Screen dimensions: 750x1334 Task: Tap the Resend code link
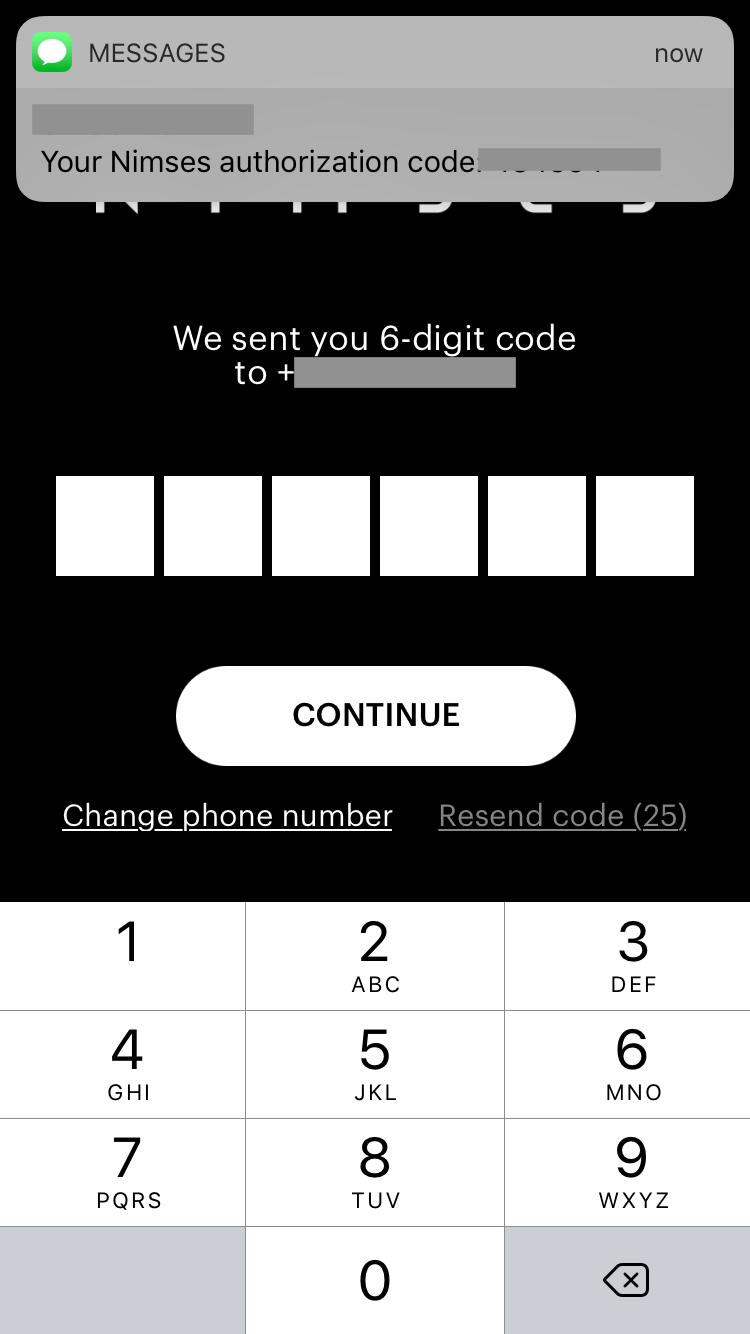click(x=563, y=816)
